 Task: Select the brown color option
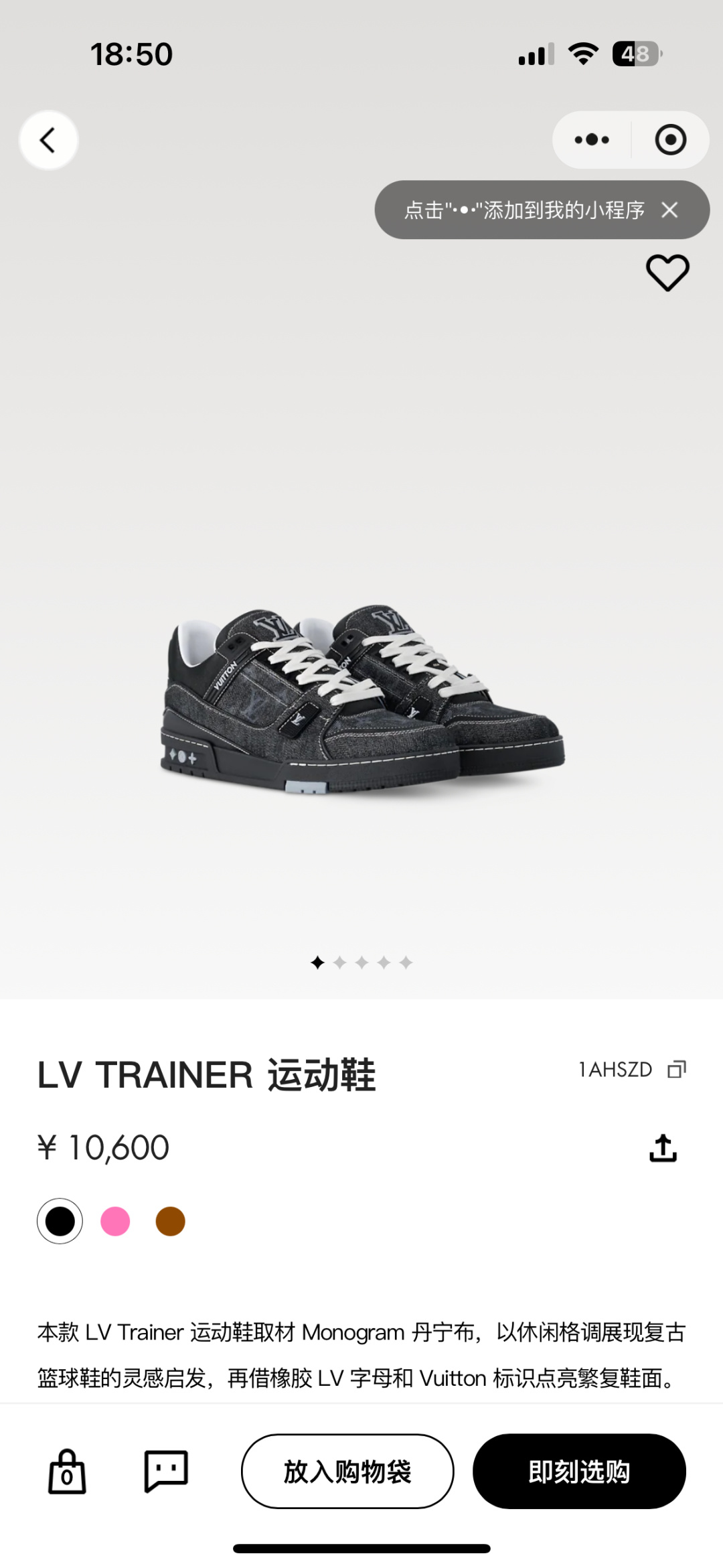[169, 1220]
